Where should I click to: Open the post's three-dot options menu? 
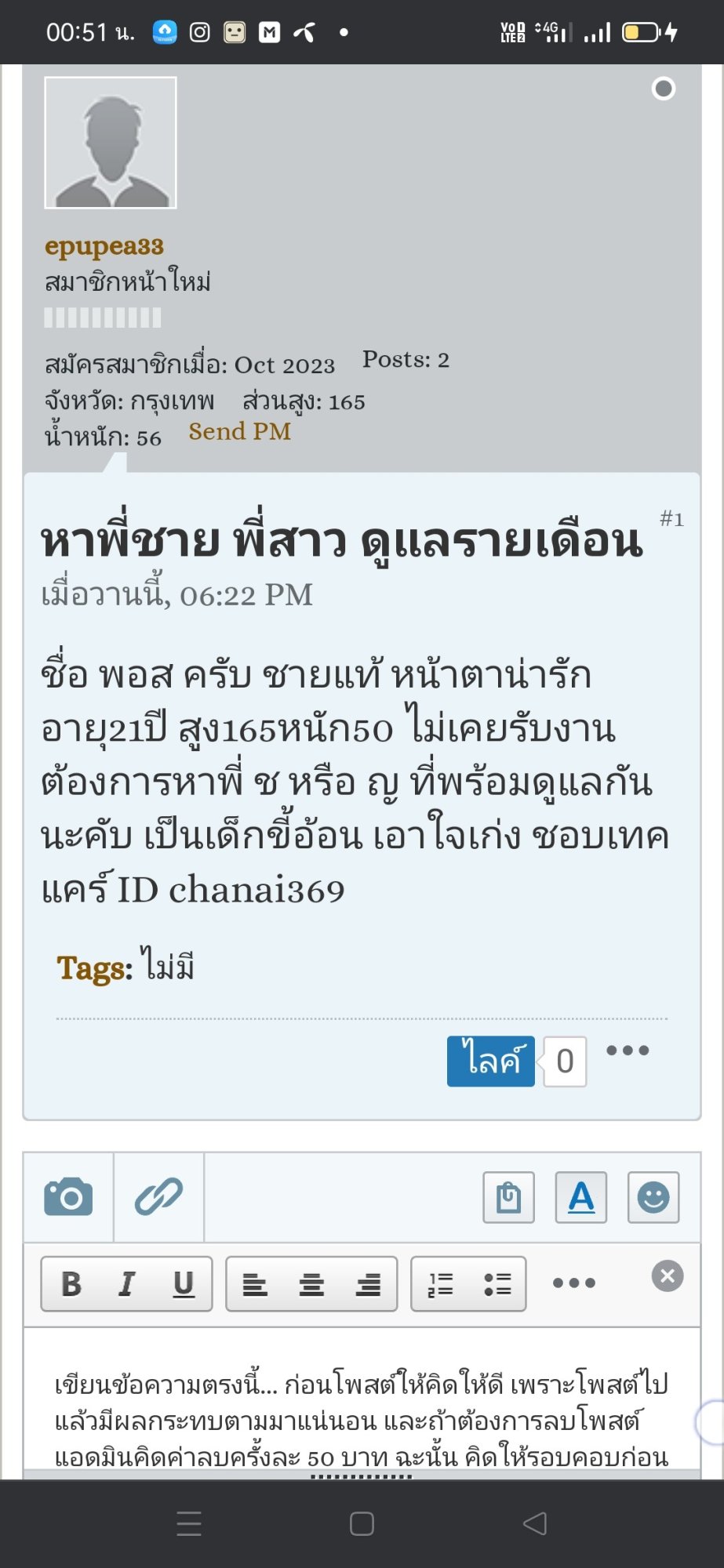pyautogui.click(x=628, y=1051)
